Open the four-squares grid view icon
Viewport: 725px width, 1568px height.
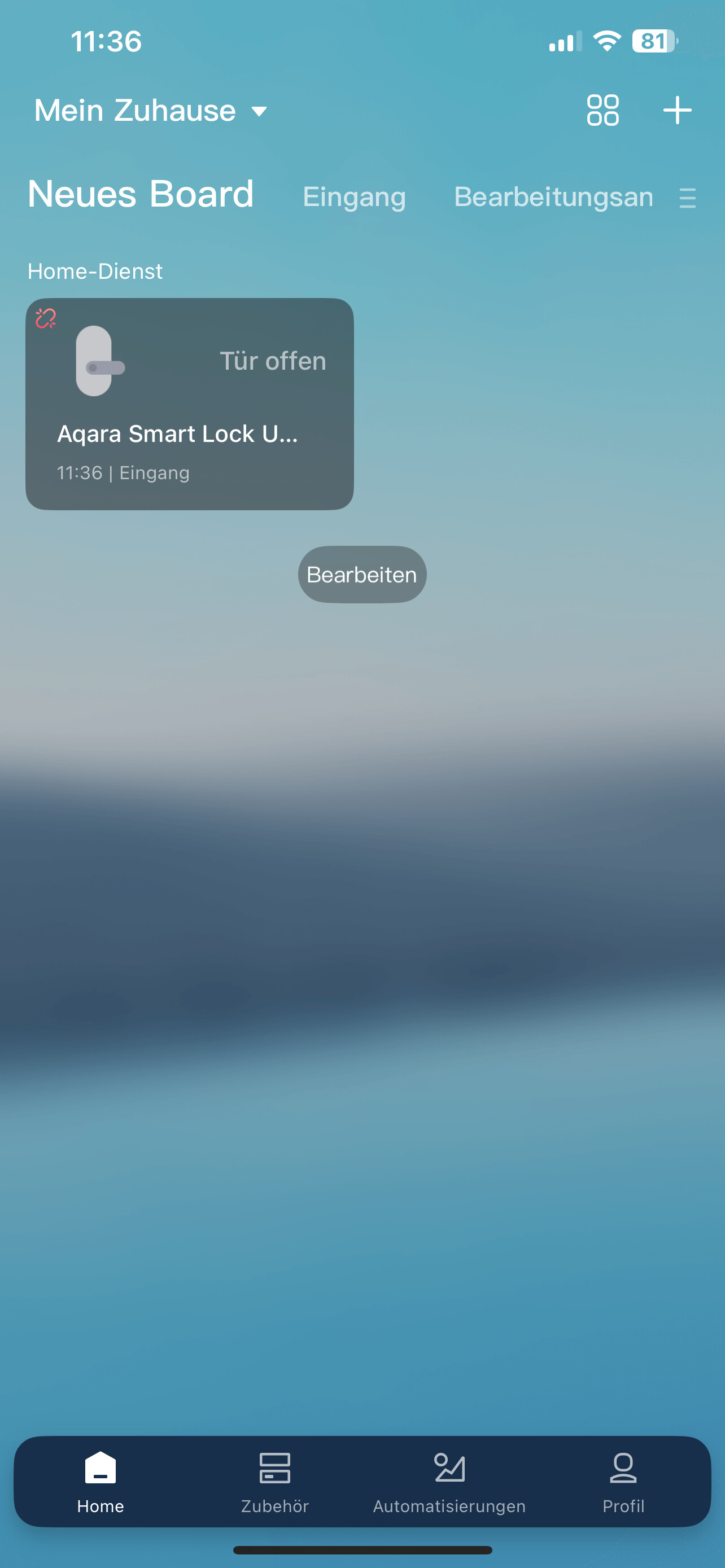(602, 110)
